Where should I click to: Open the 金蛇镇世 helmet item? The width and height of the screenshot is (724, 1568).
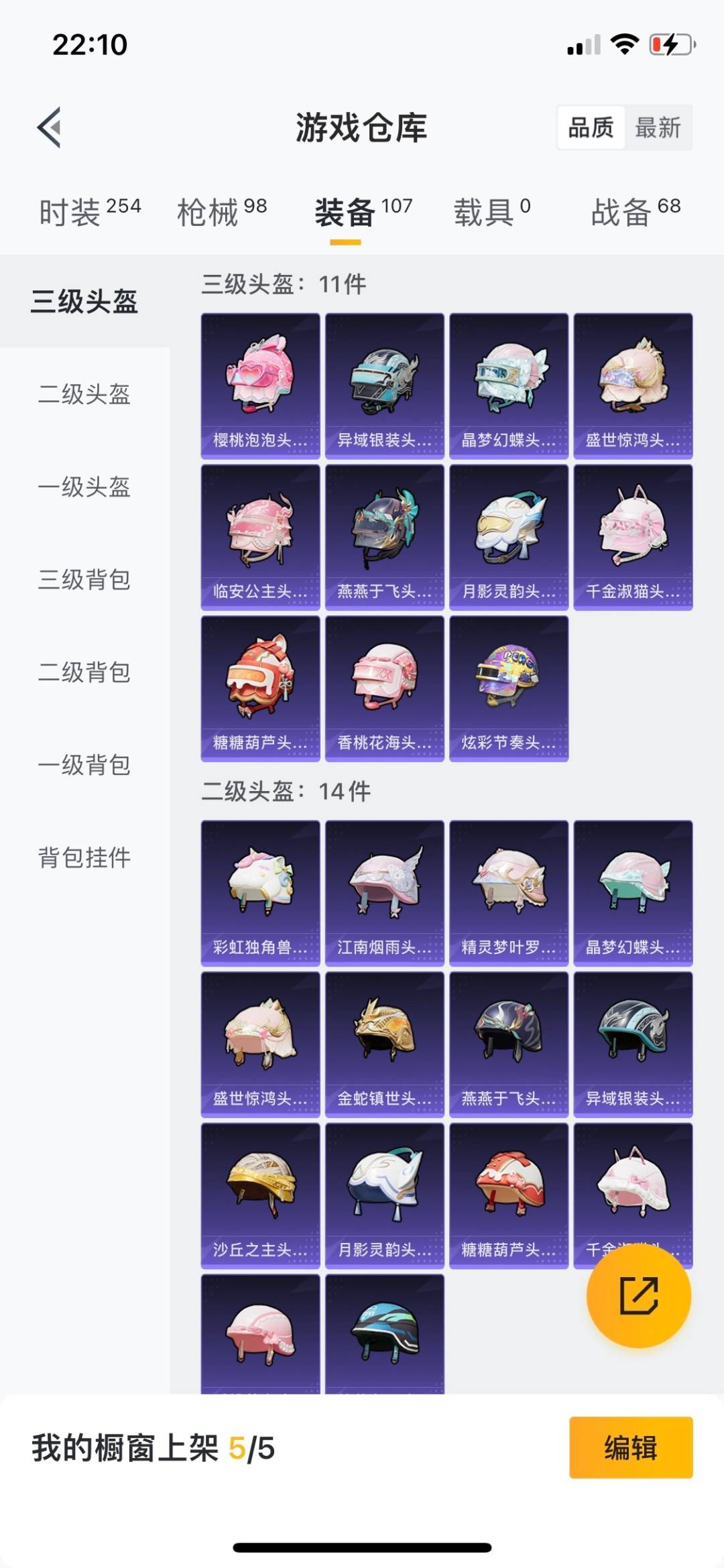coord(384,1044)
